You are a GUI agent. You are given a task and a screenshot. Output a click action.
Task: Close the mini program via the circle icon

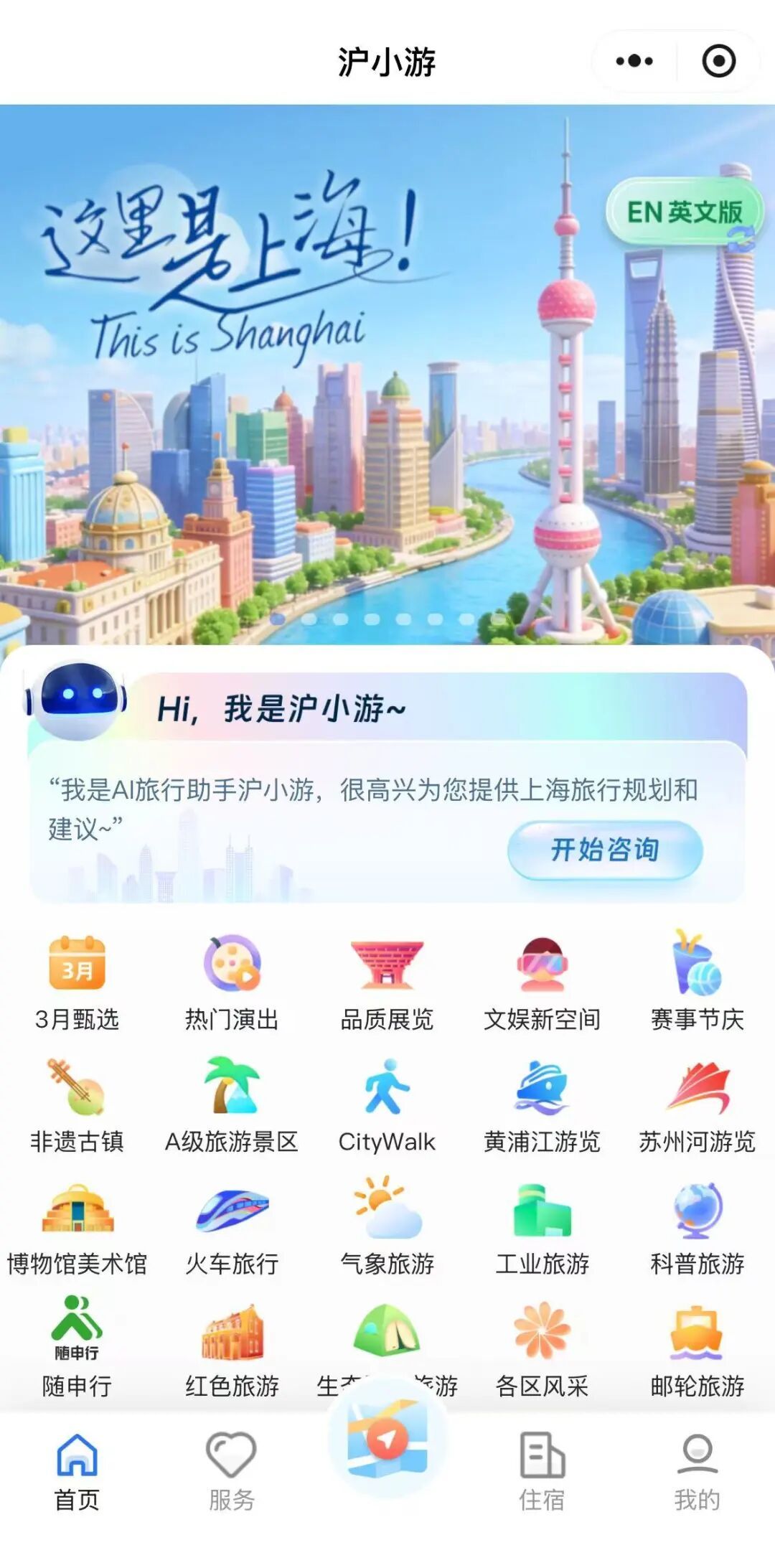[718, 62]
